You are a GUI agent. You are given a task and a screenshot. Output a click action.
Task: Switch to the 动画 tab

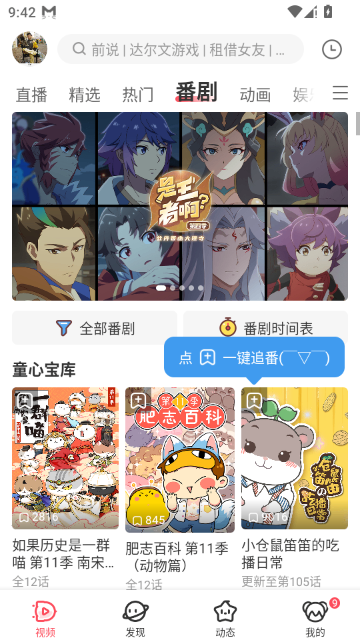(x=255, y=95)
